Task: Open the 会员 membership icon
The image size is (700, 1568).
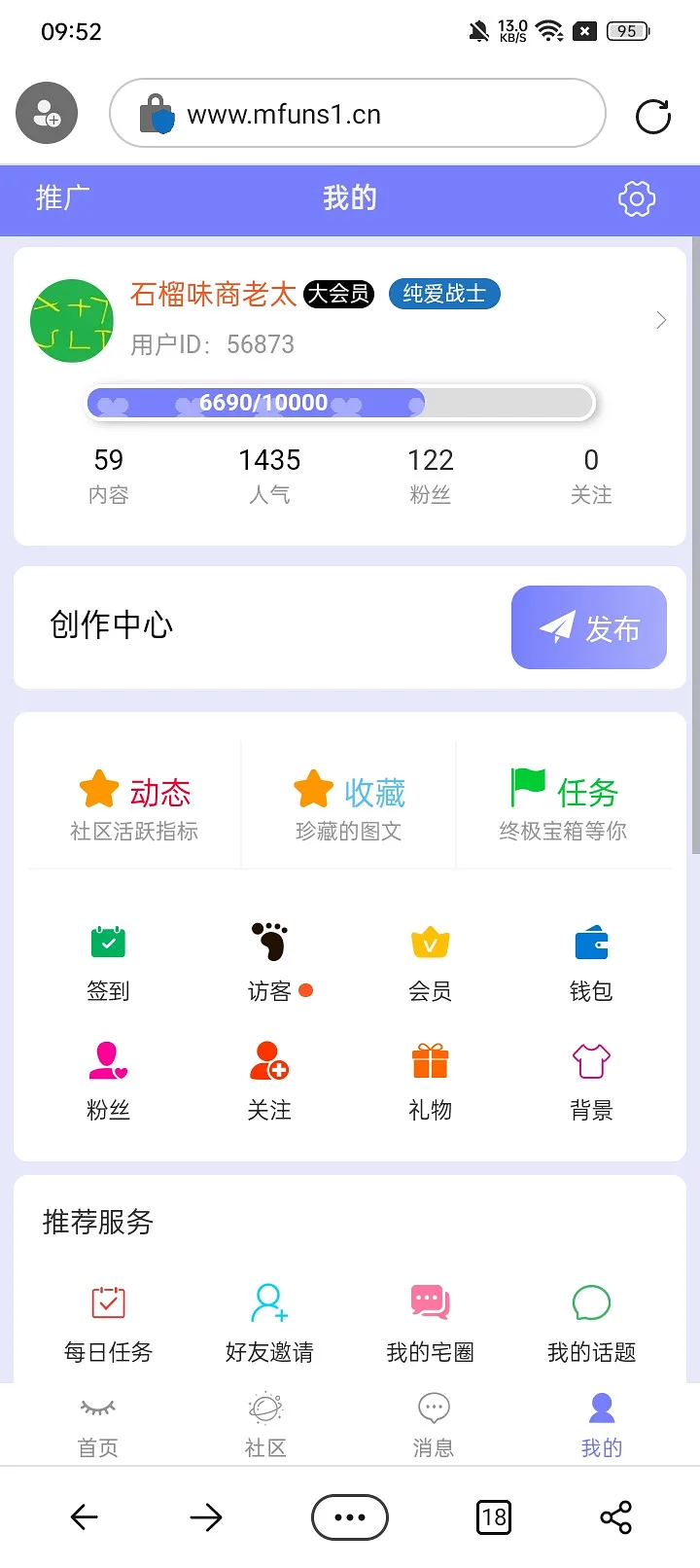Action: click(x=429, y=958)
